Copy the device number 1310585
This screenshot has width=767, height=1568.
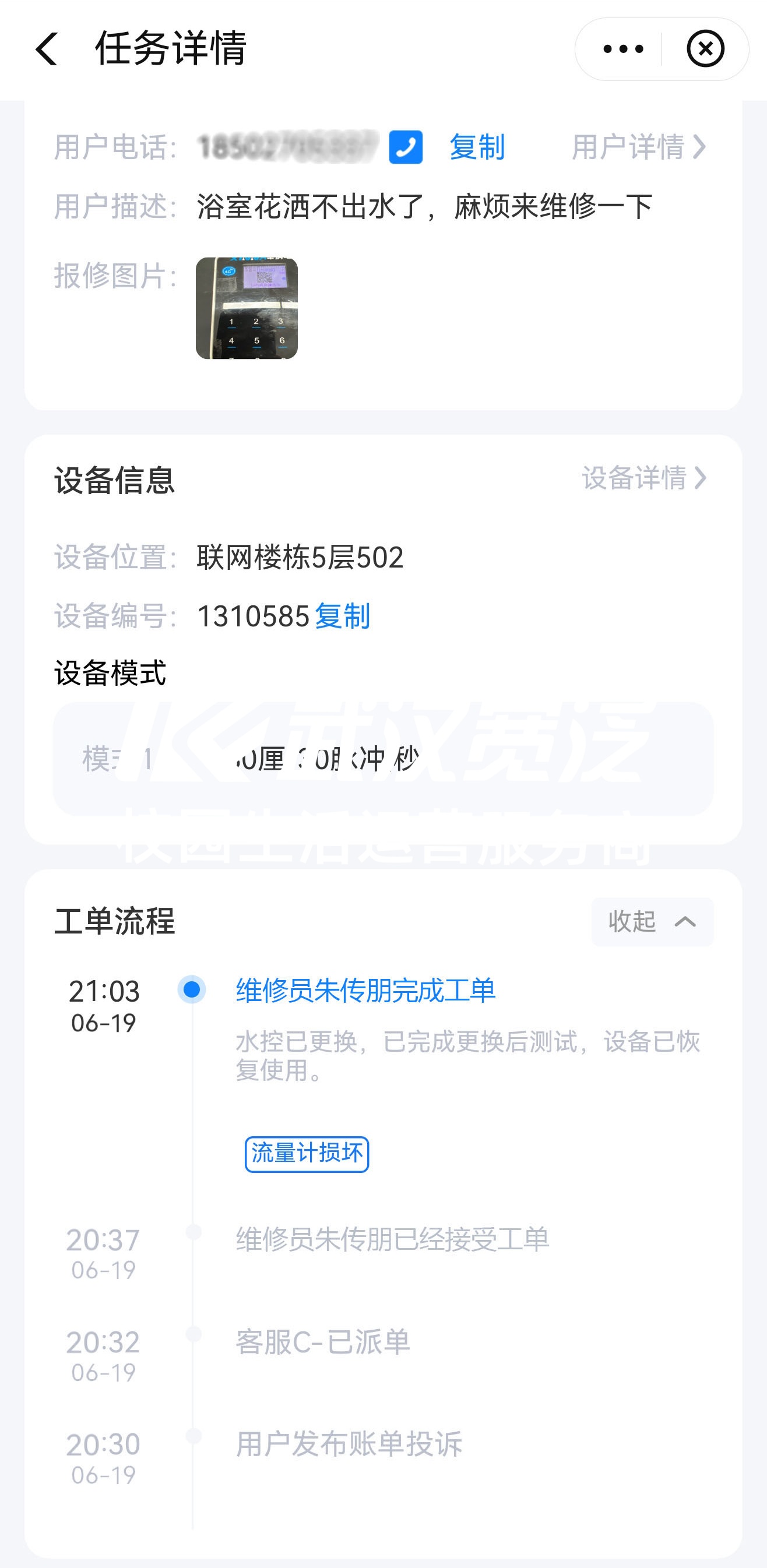click(x=342, y=616)
